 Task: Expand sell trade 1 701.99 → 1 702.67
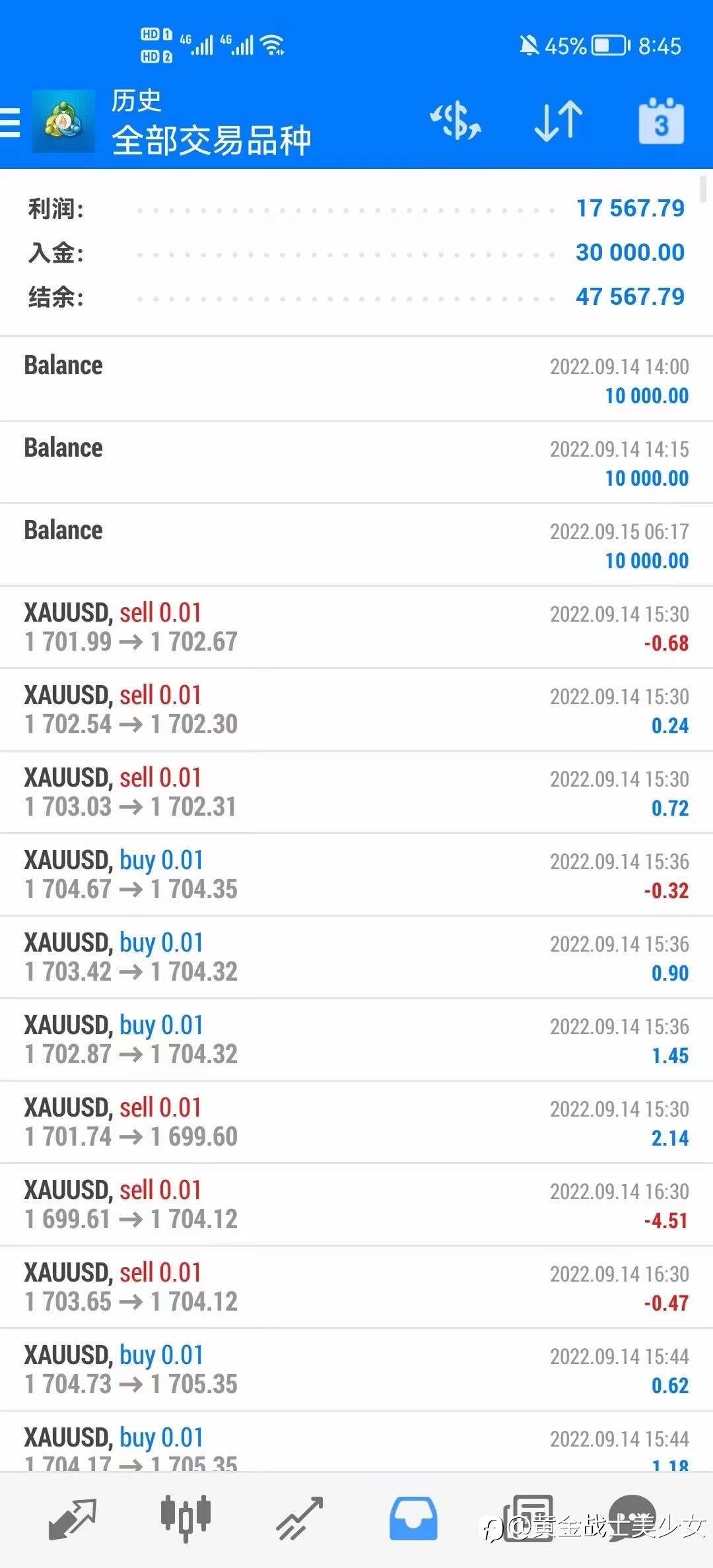point(356,627)
